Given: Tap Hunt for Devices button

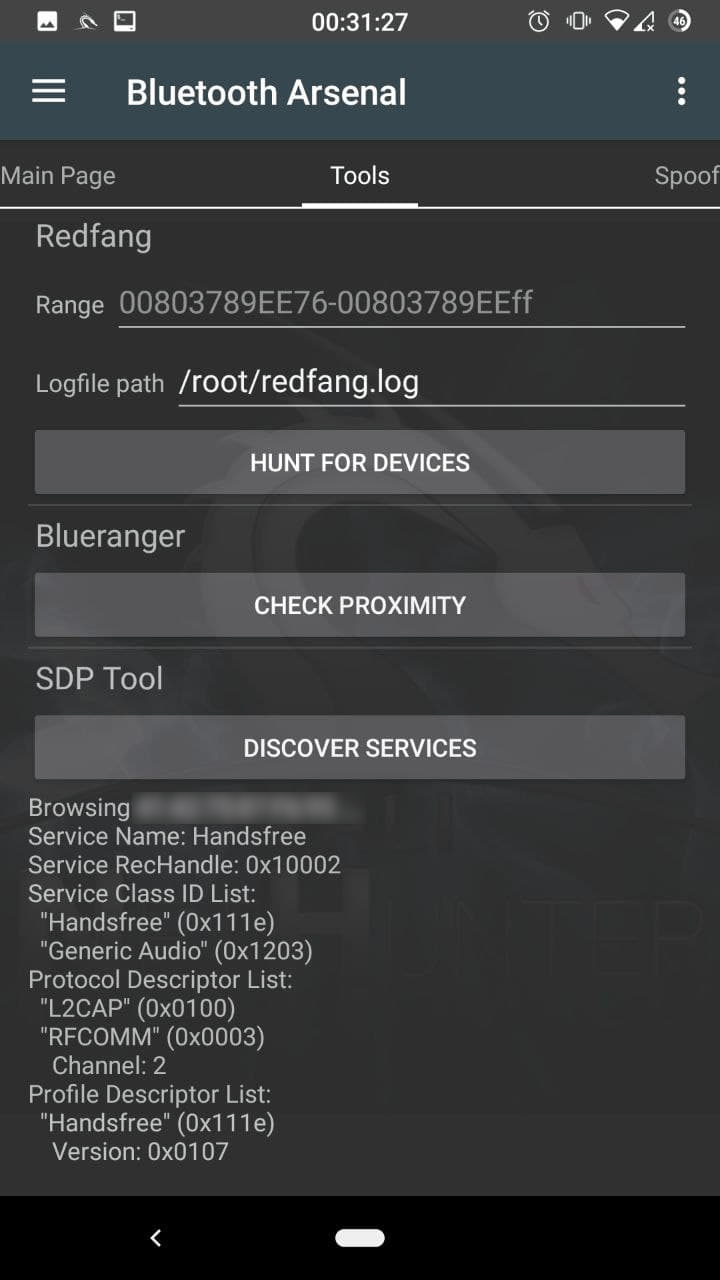Looking at the screenshot, I should coord(360,462).
